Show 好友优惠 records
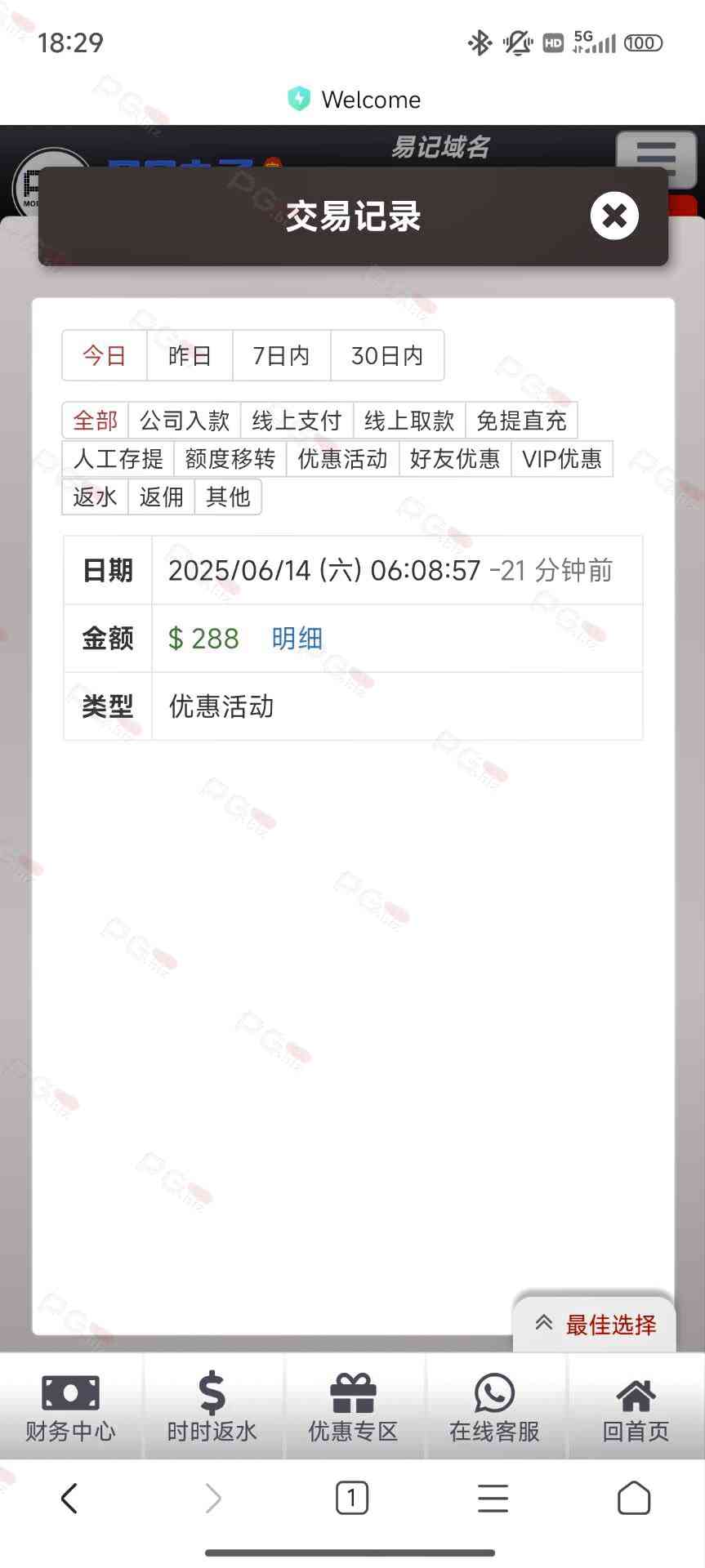This screenshot has height=1568, width=705. pyautogui.click(x=455, y=459)
